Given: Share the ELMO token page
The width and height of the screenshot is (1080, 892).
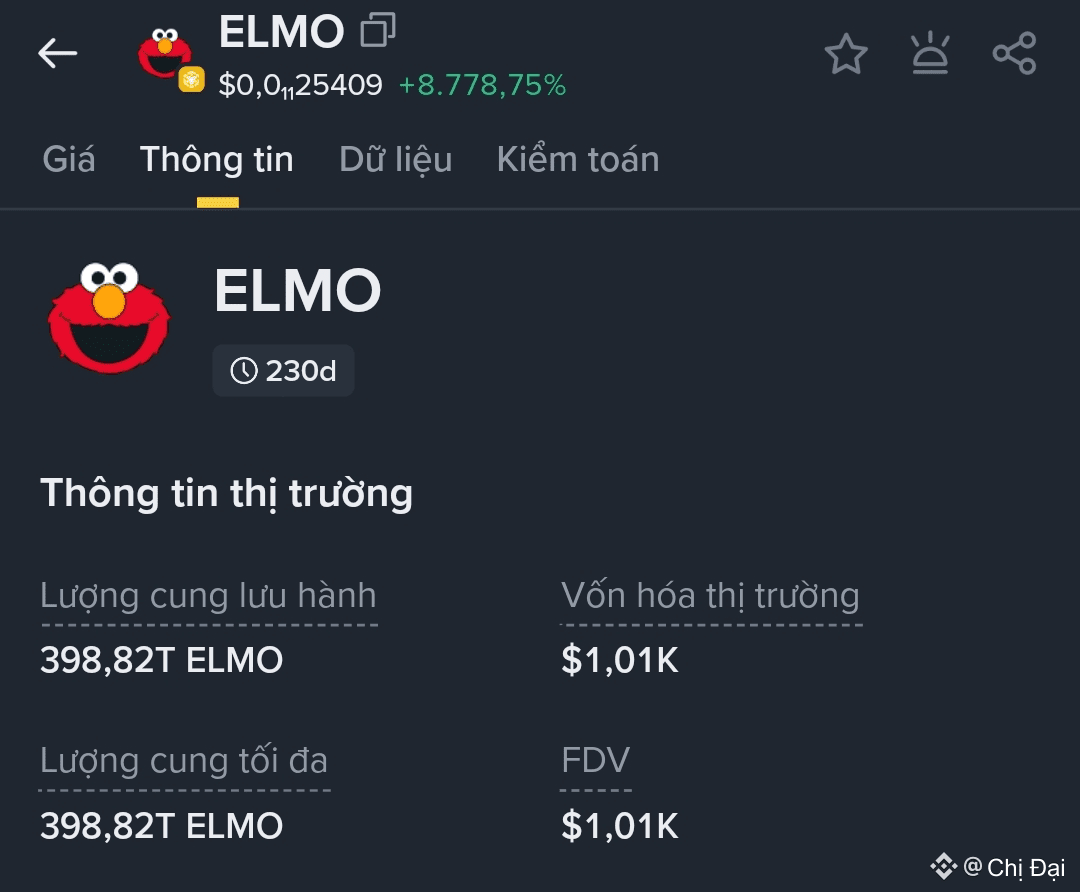Looking at the screenshot, I should click(1014, 54).
